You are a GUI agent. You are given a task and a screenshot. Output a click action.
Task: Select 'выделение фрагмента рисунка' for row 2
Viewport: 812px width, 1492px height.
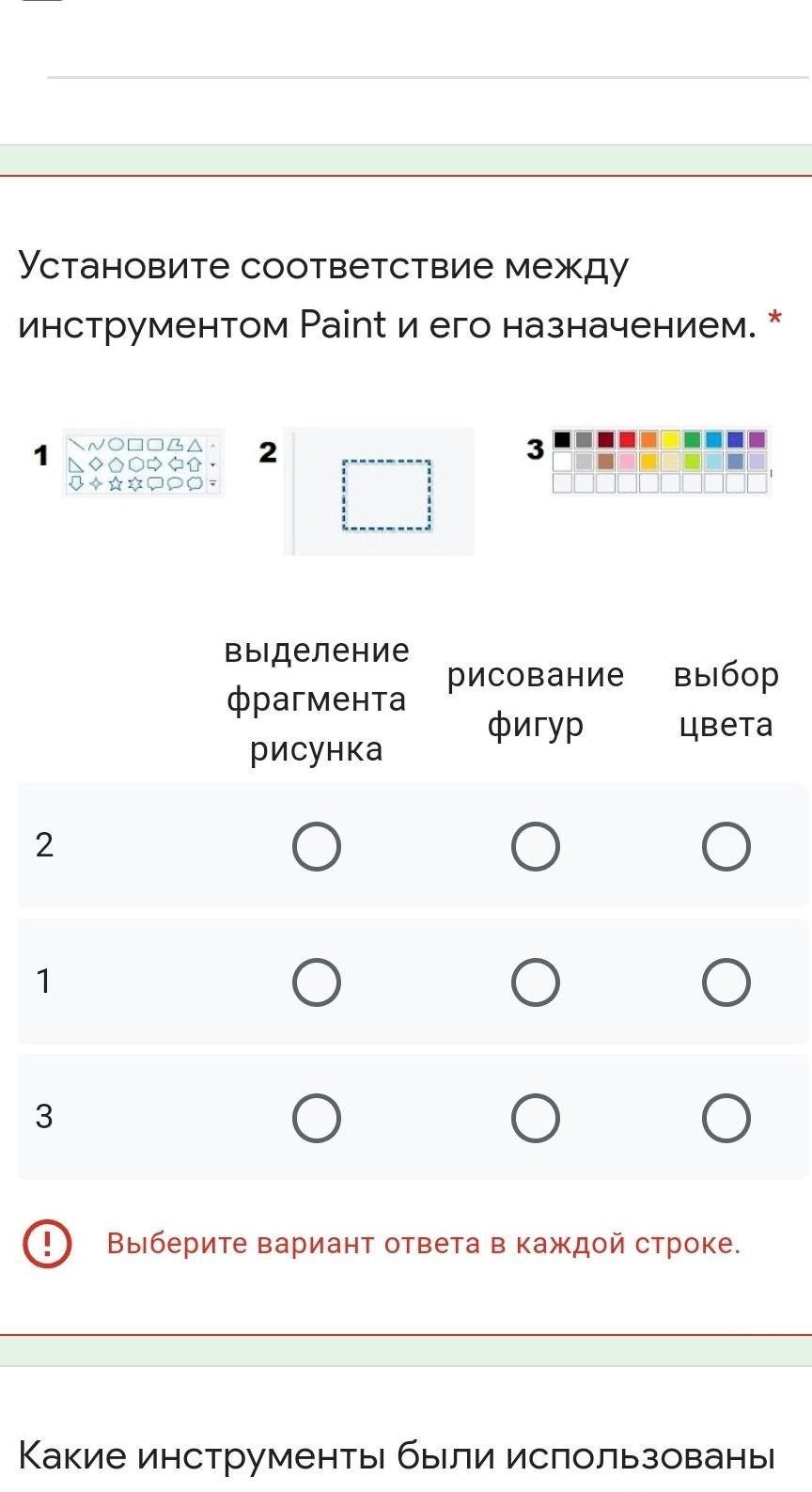317,846
